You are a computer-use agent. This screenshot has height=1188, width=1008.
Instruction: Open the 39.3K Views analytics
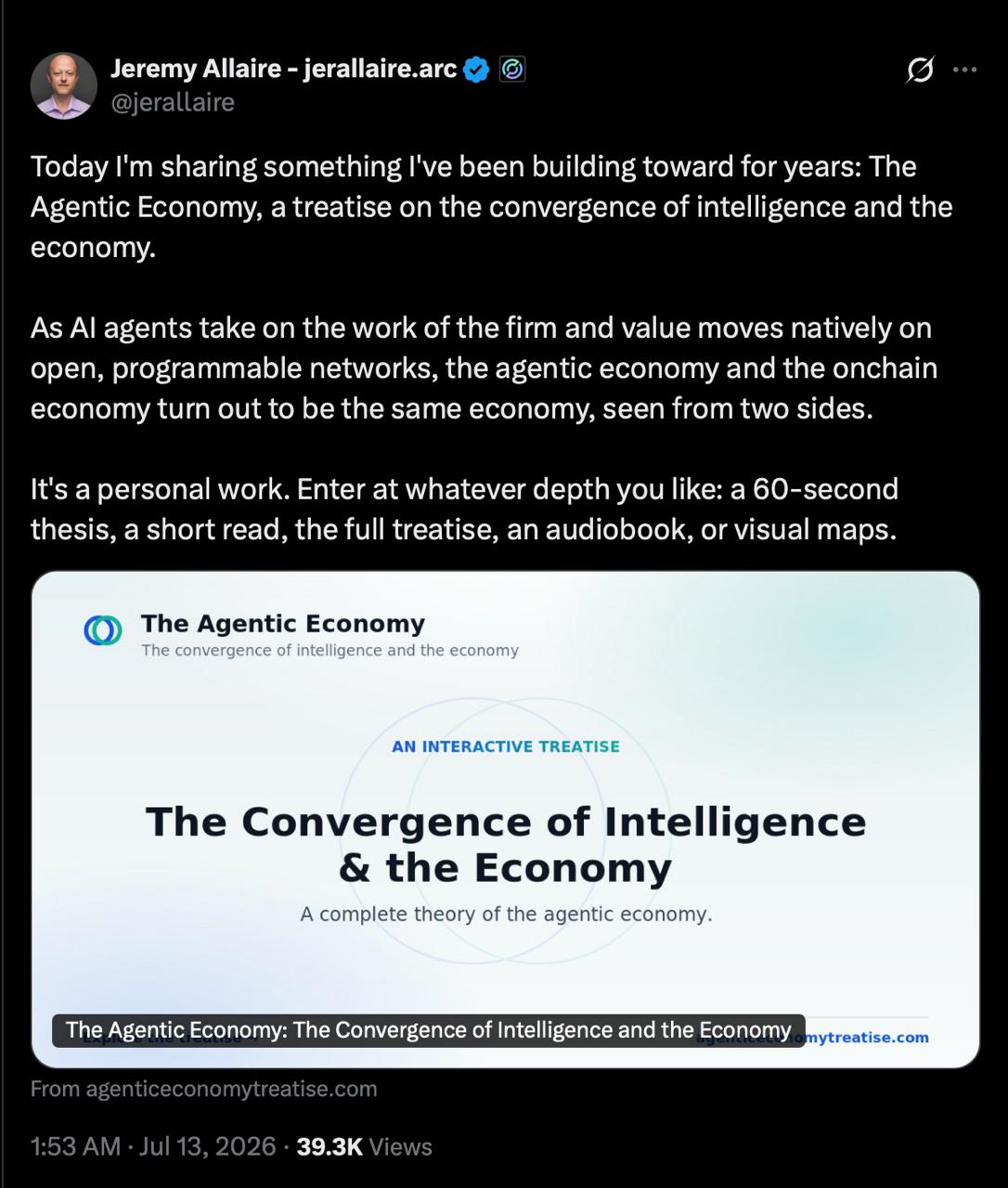(x=365, y=1146)
